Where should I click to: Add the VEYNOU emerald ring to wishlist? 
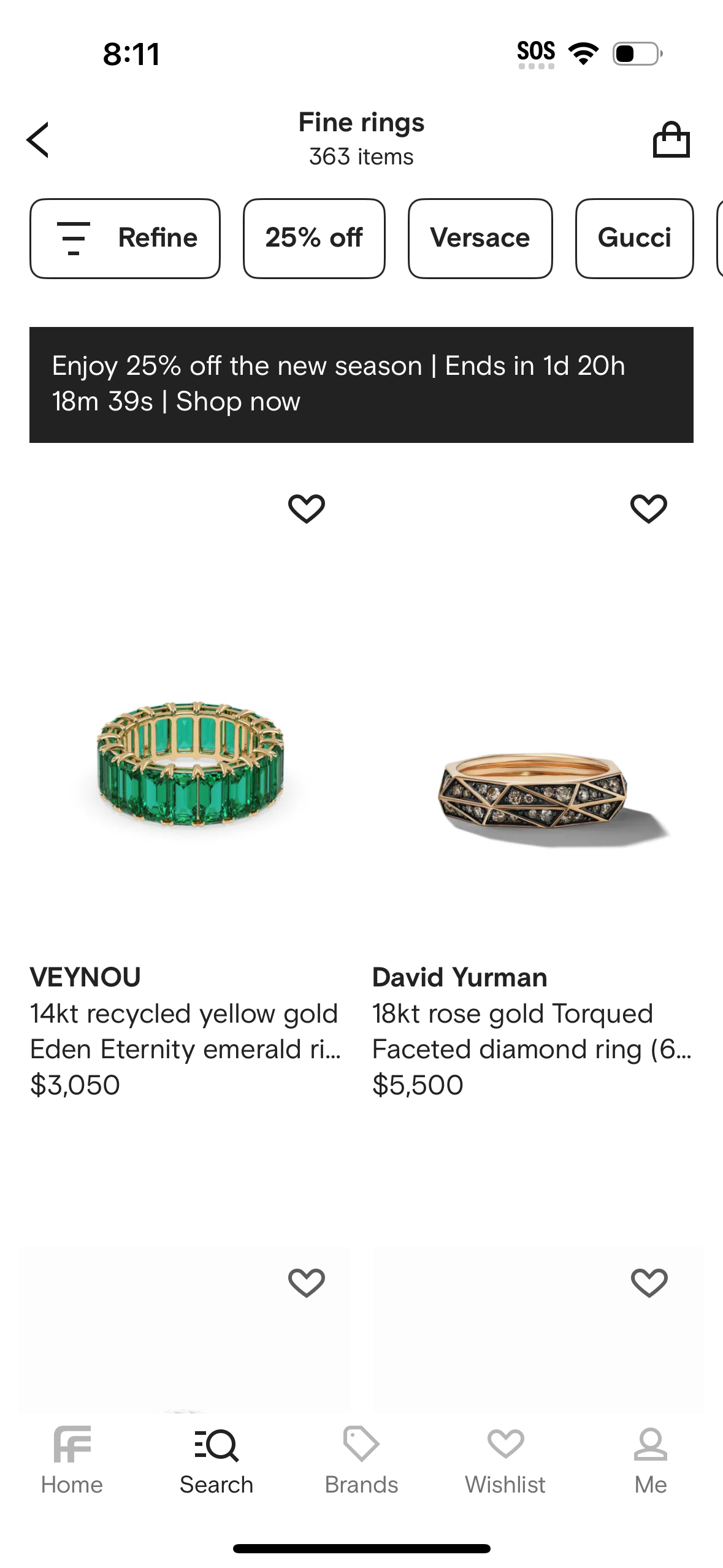point(307,508)
